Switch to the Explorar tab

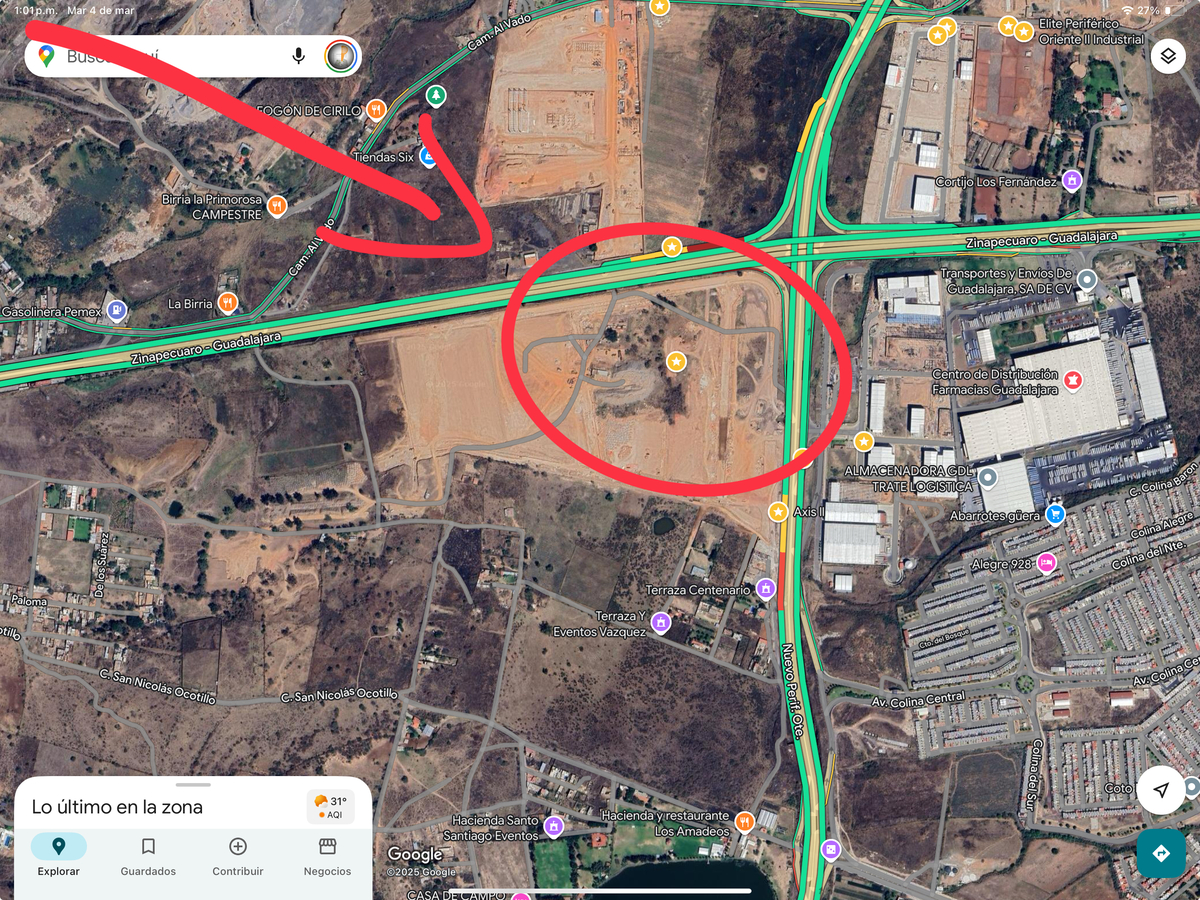point(58,855)
